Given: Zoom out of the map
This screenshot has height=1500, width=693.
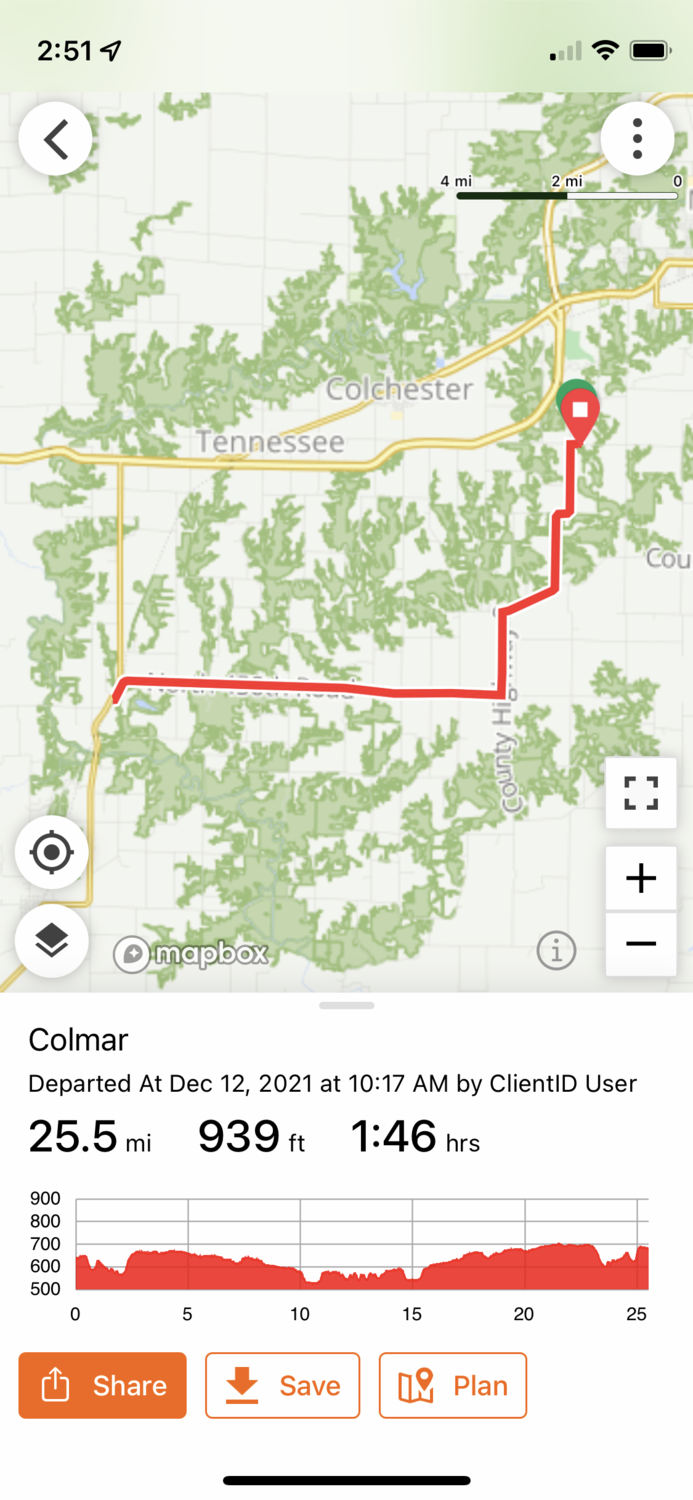Looking at the screenshot, I should [x=640, y=943].
